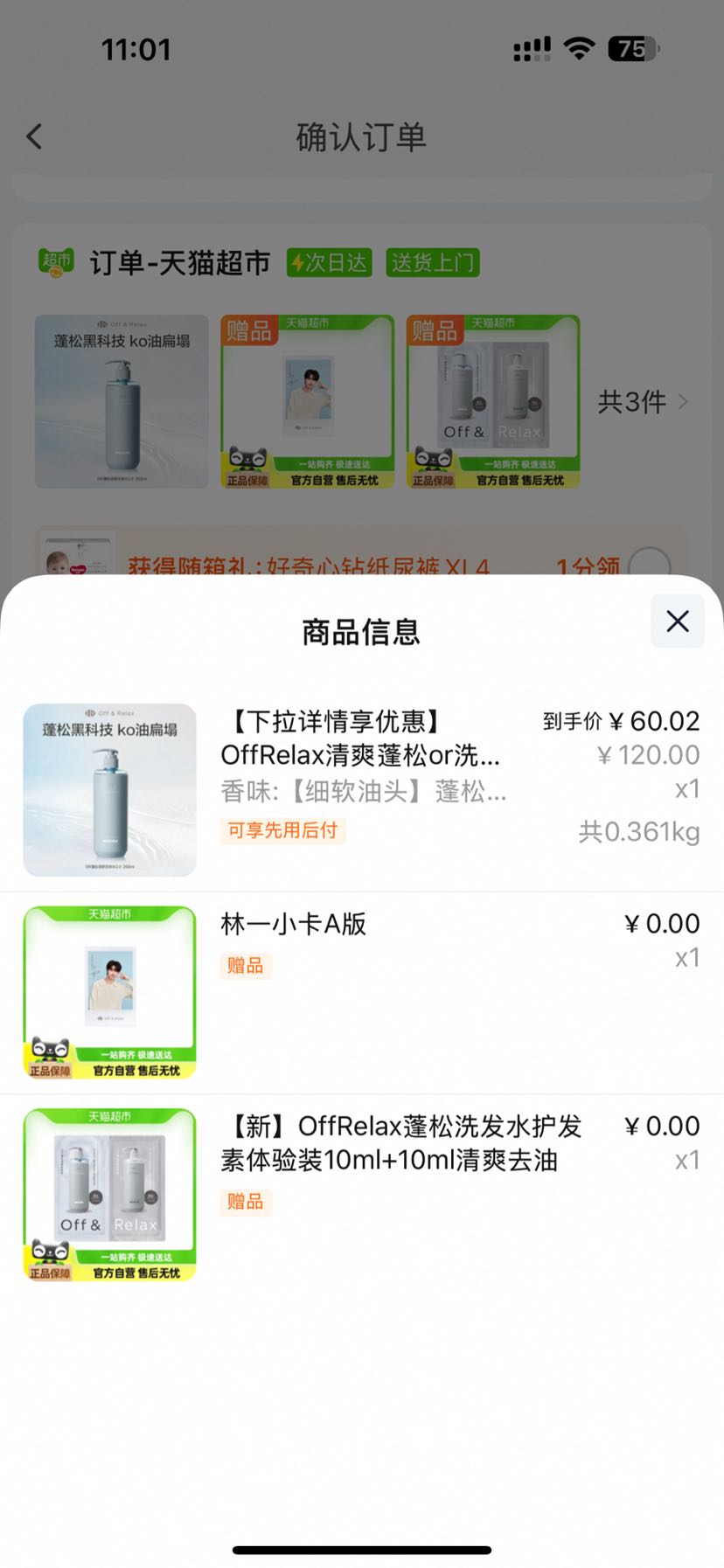The width and height of the screenshot is (724, 1568).
Task: Open the shampoo thumbnail in the product list
Action: tap(109, 789)
